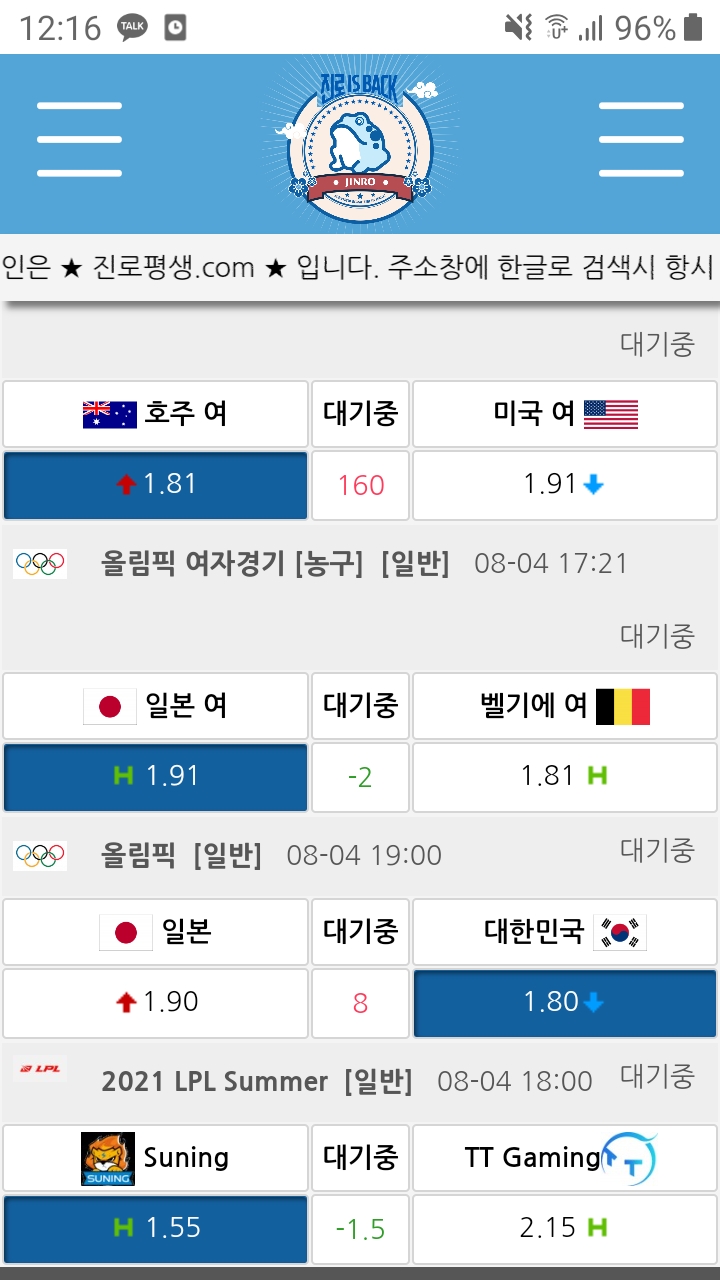Bet on TT Gaming handicap odds 2.15
This screenshot has height=1280, width=720.
[x=565, y=1228]
